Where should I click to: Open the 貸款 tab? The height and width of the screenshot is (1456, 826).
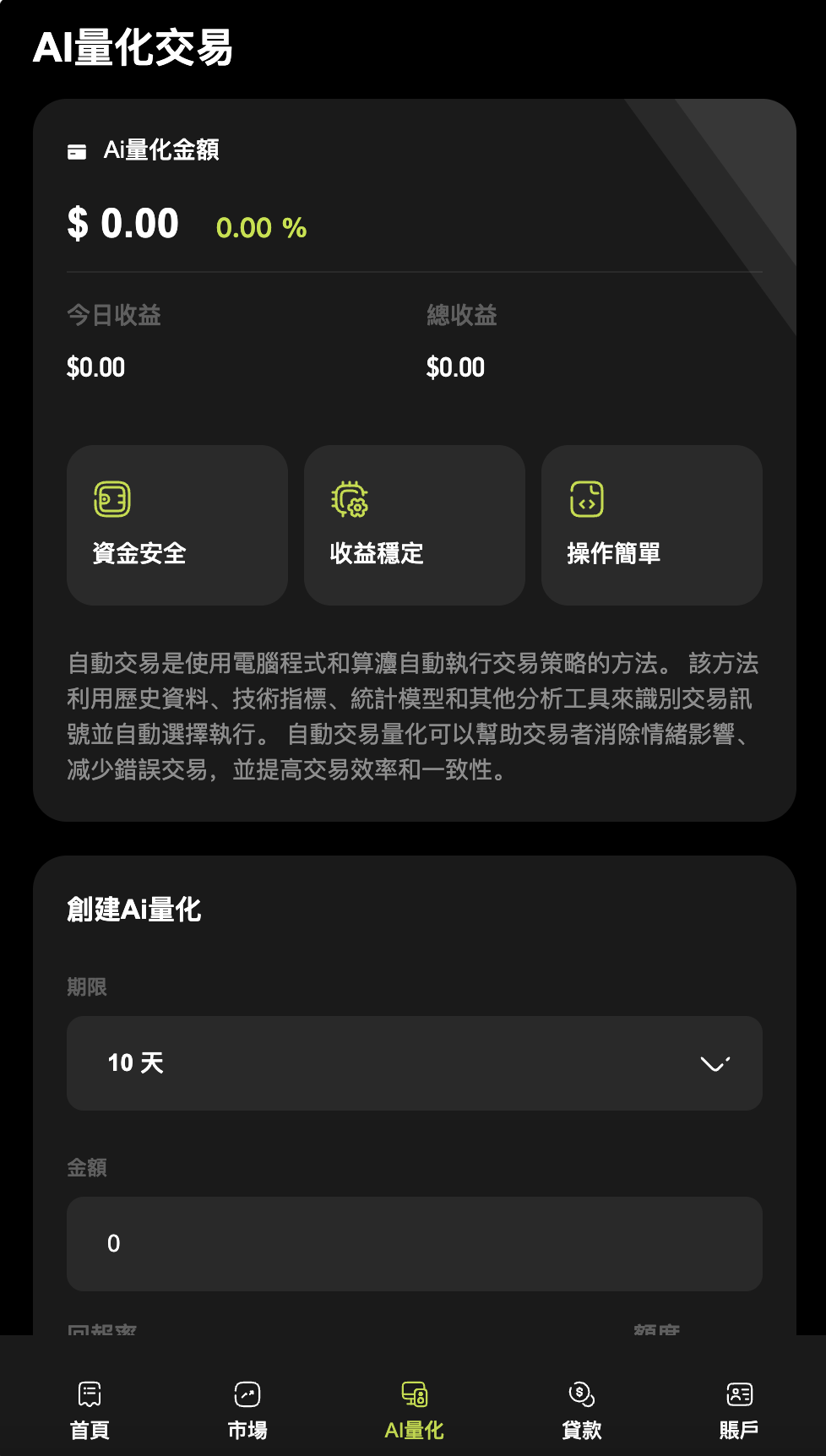point(582,1409)
